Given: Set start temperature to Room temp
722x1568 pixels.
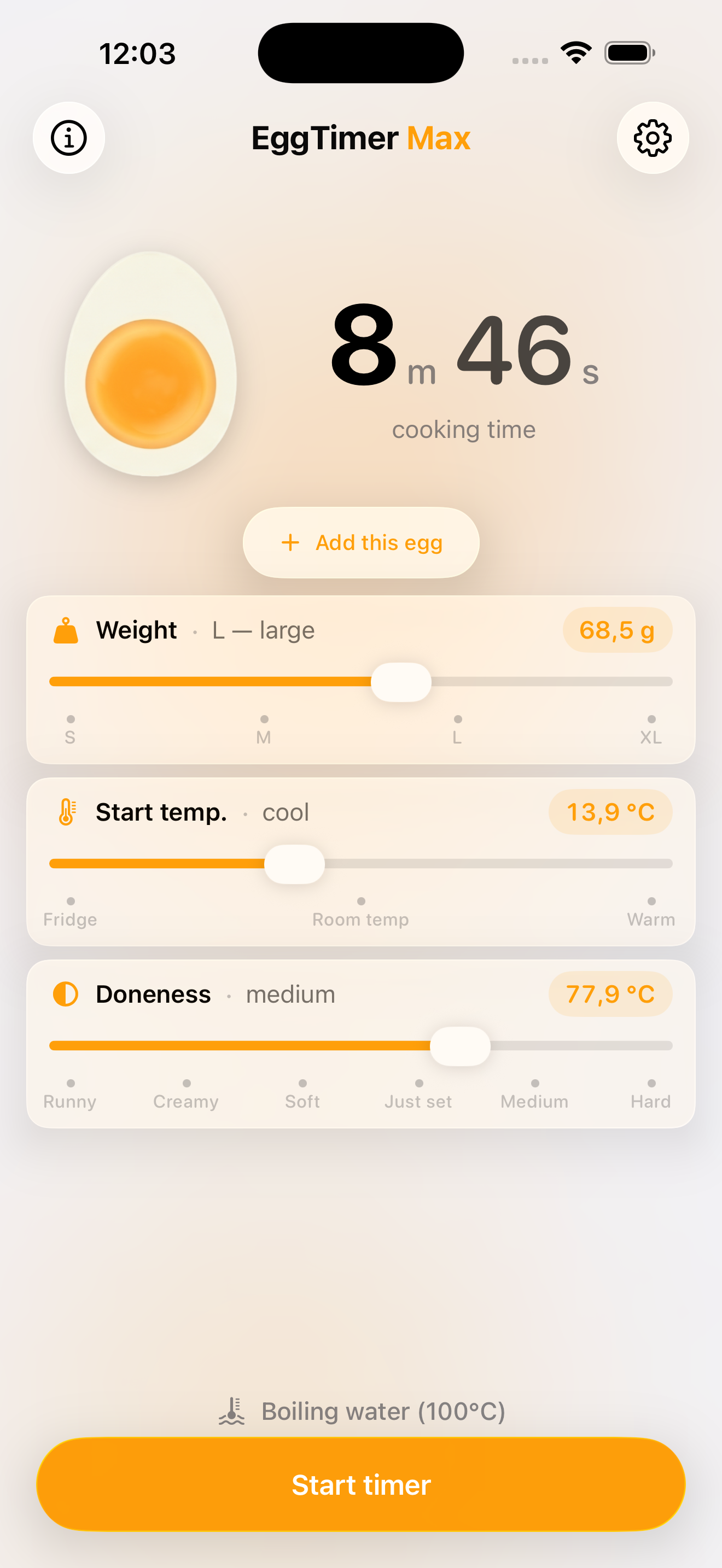Looking at the screenshot, I should [360, 912].
